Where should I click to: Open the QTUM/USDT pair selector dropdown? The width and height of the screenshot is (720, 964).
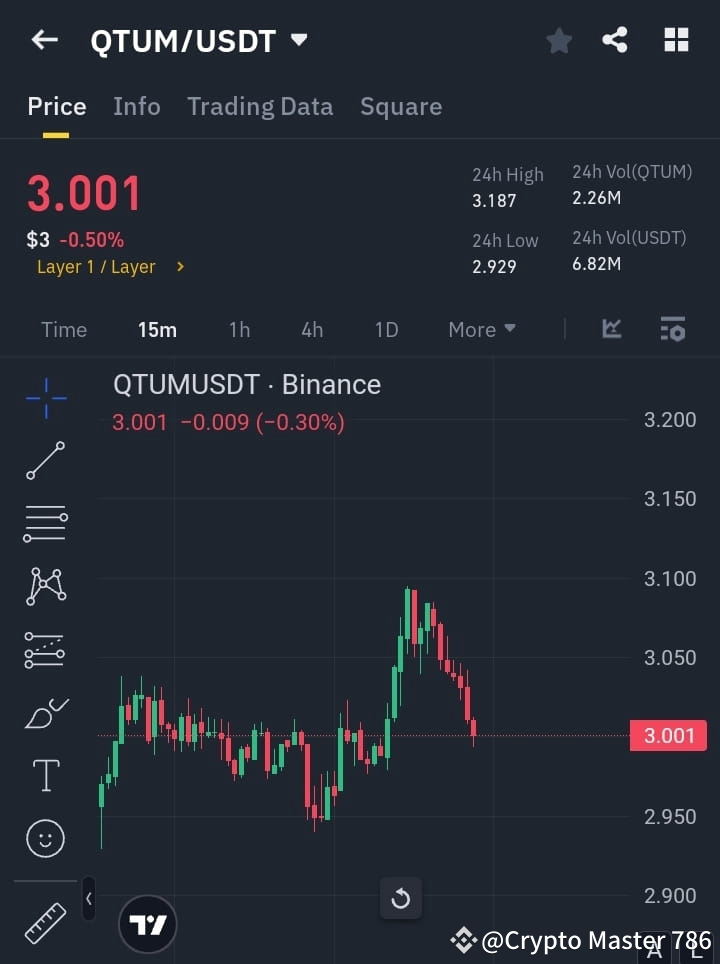pos(298,40)
